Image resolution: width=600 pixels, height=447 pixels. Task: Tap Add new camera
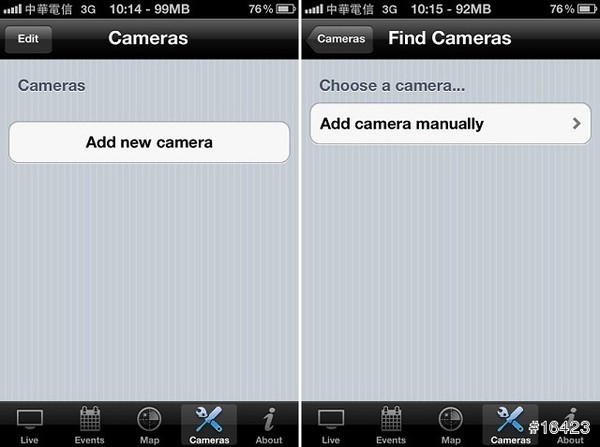pyautogui.click(x=149, y=142)
